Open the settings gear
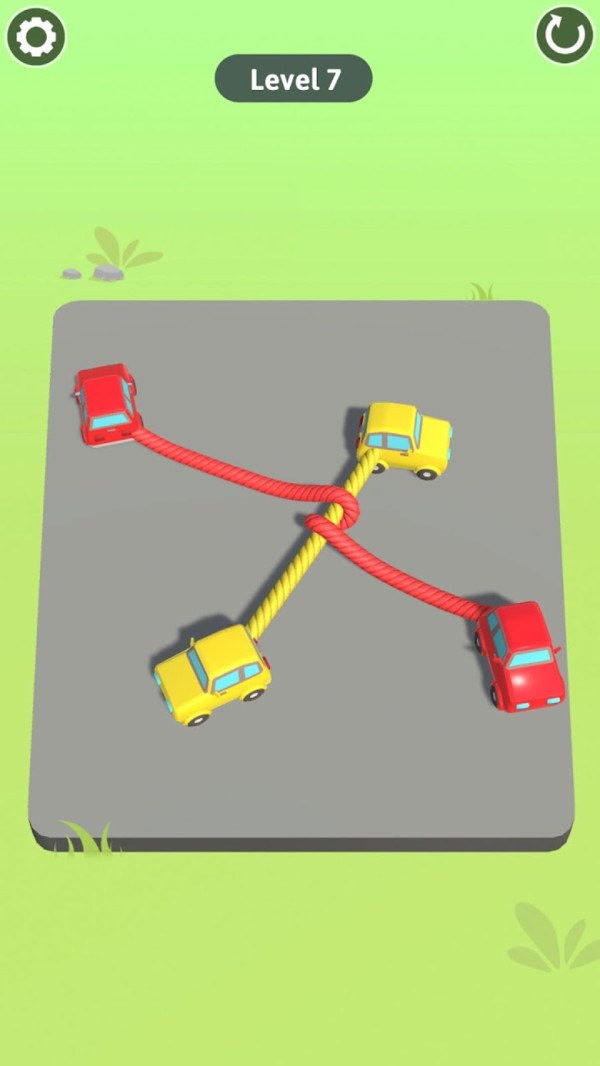 tap(37, 37)
